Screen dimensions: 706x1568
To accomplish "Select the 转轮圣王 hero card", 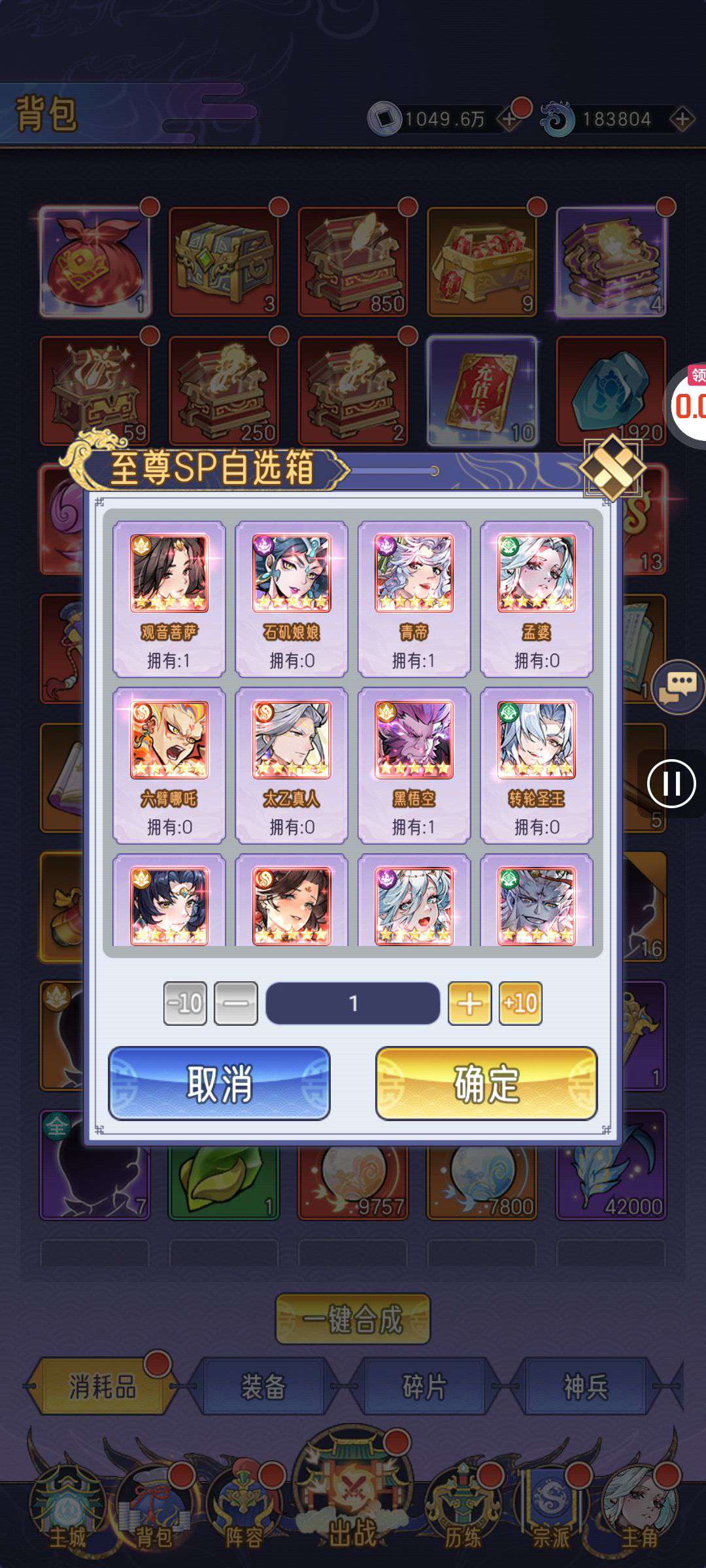I will tap(536, 764).
